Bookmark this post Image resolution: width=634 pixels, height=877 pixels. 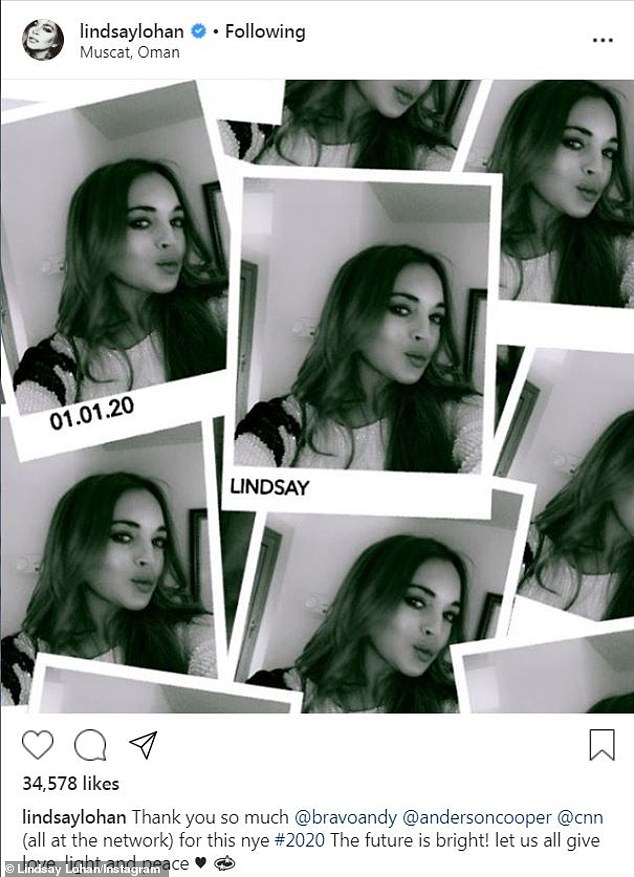[x=602, y=745]
